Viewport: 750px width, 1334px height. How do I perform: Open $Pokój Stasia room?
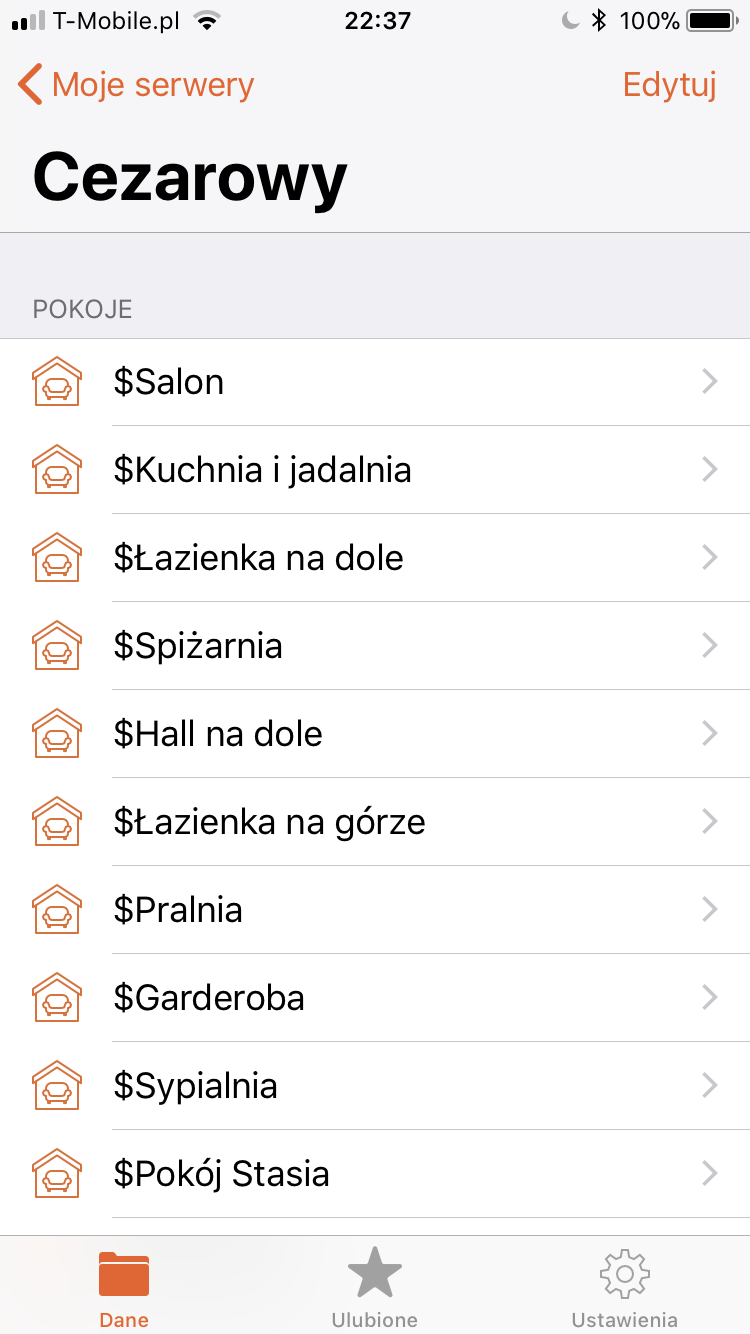point(375,1174)
